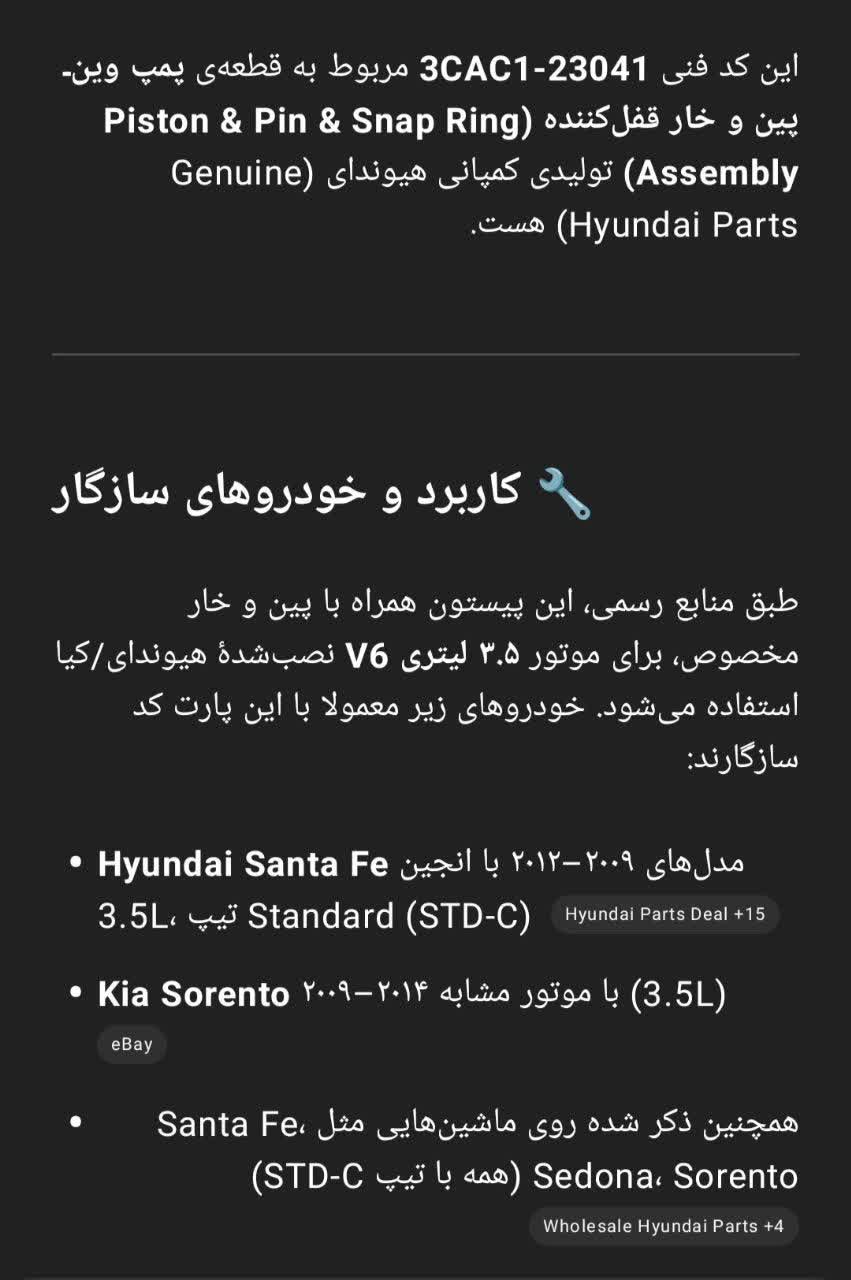The width and height of the screenshot is (851, 1280).
Task: Open the Wholesale Hyundai Parts +4 source chip
Action: [x=663, y=1226]
